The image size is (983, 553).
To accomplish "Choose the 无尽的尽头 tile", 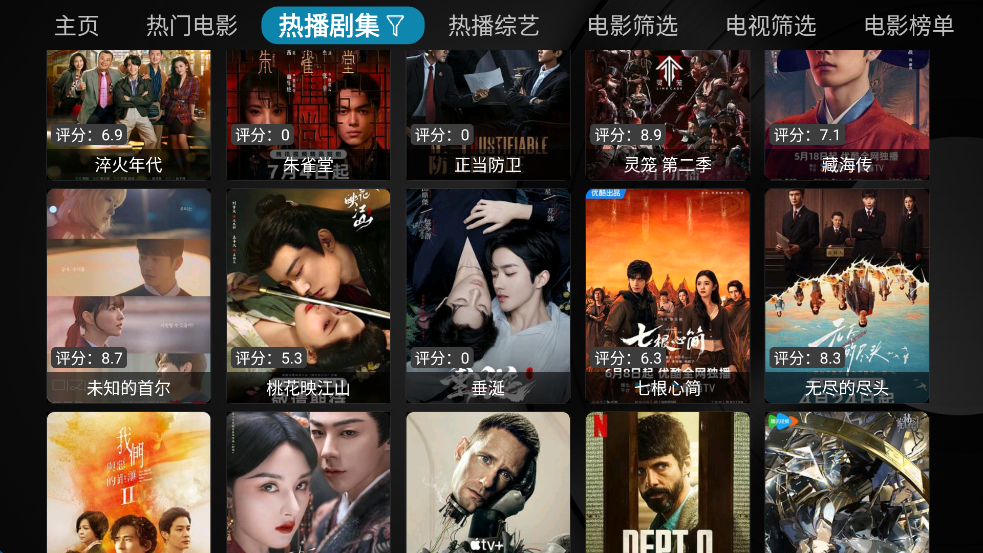I will 847,295.
